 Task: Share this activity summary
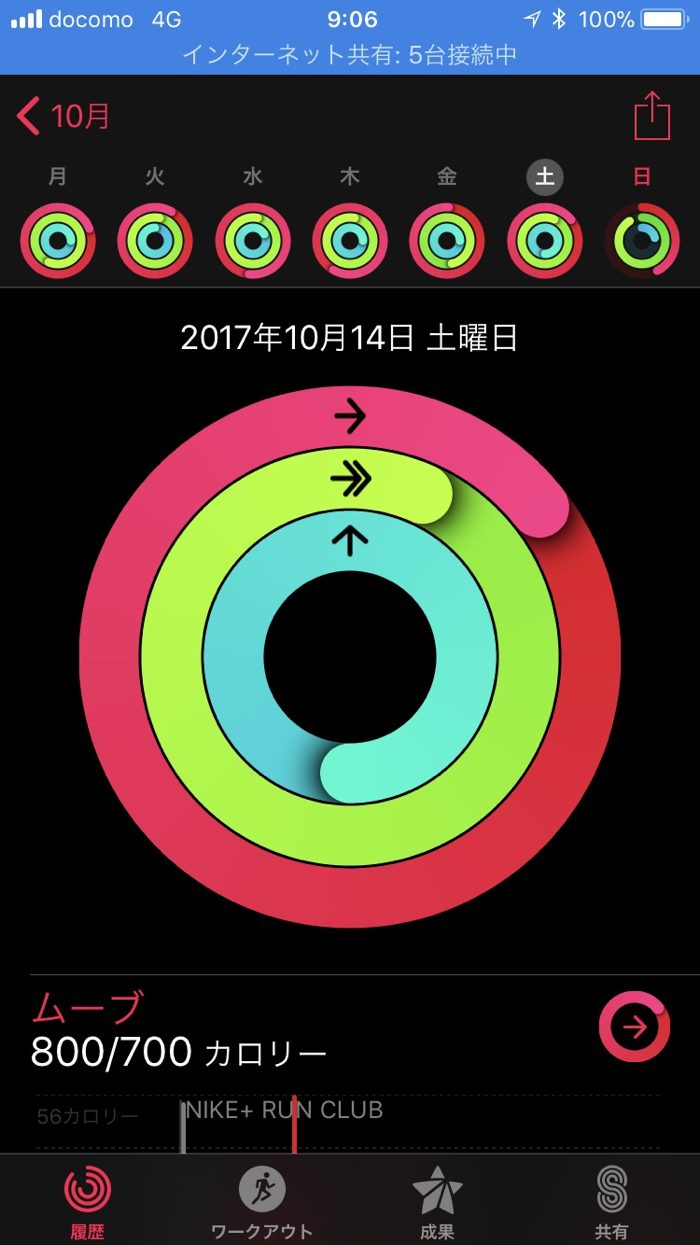coord(652,116)
